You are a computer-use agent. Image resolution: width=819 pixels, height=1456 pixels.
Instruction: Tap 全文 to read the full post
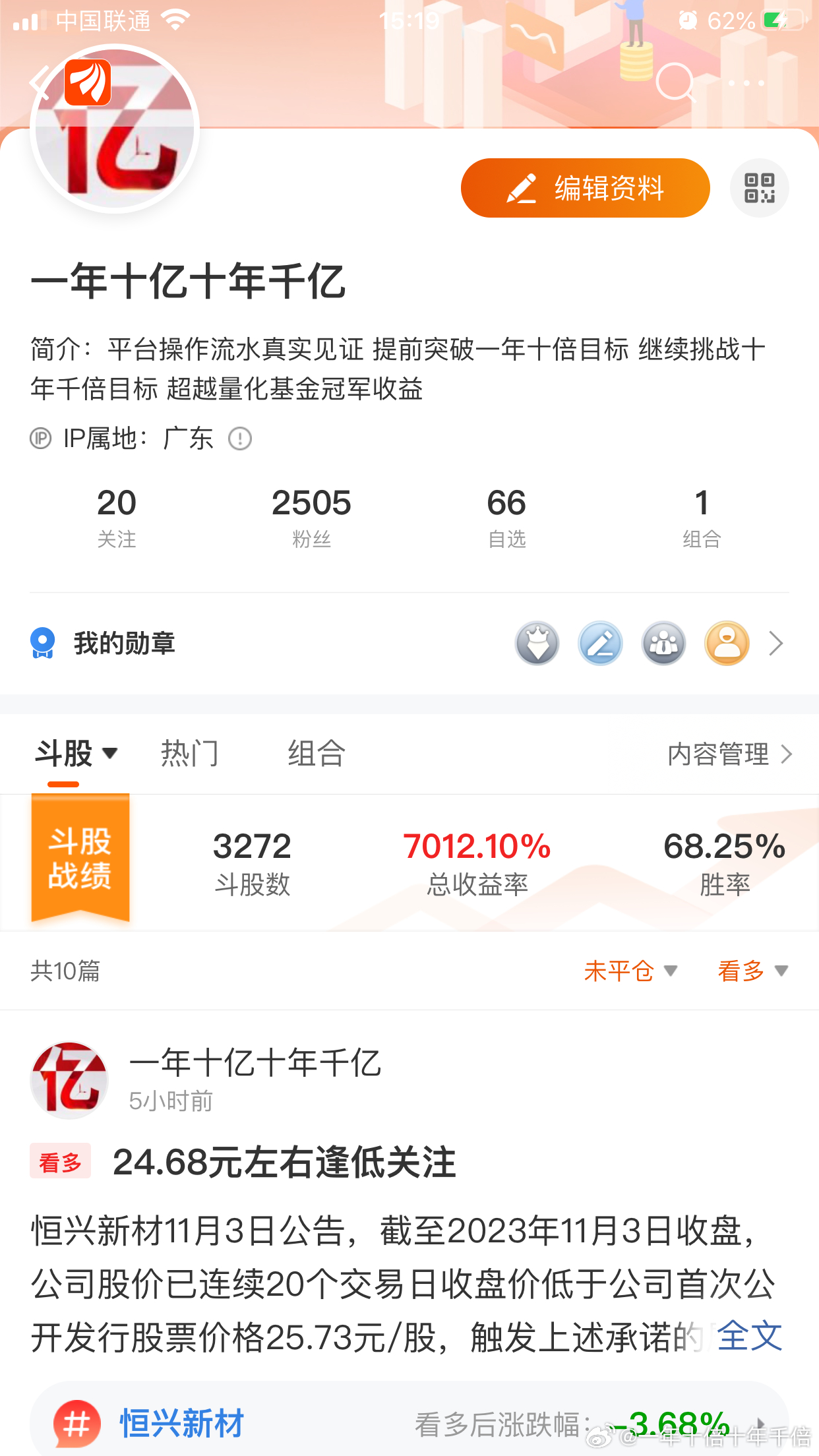[750, 1337]
